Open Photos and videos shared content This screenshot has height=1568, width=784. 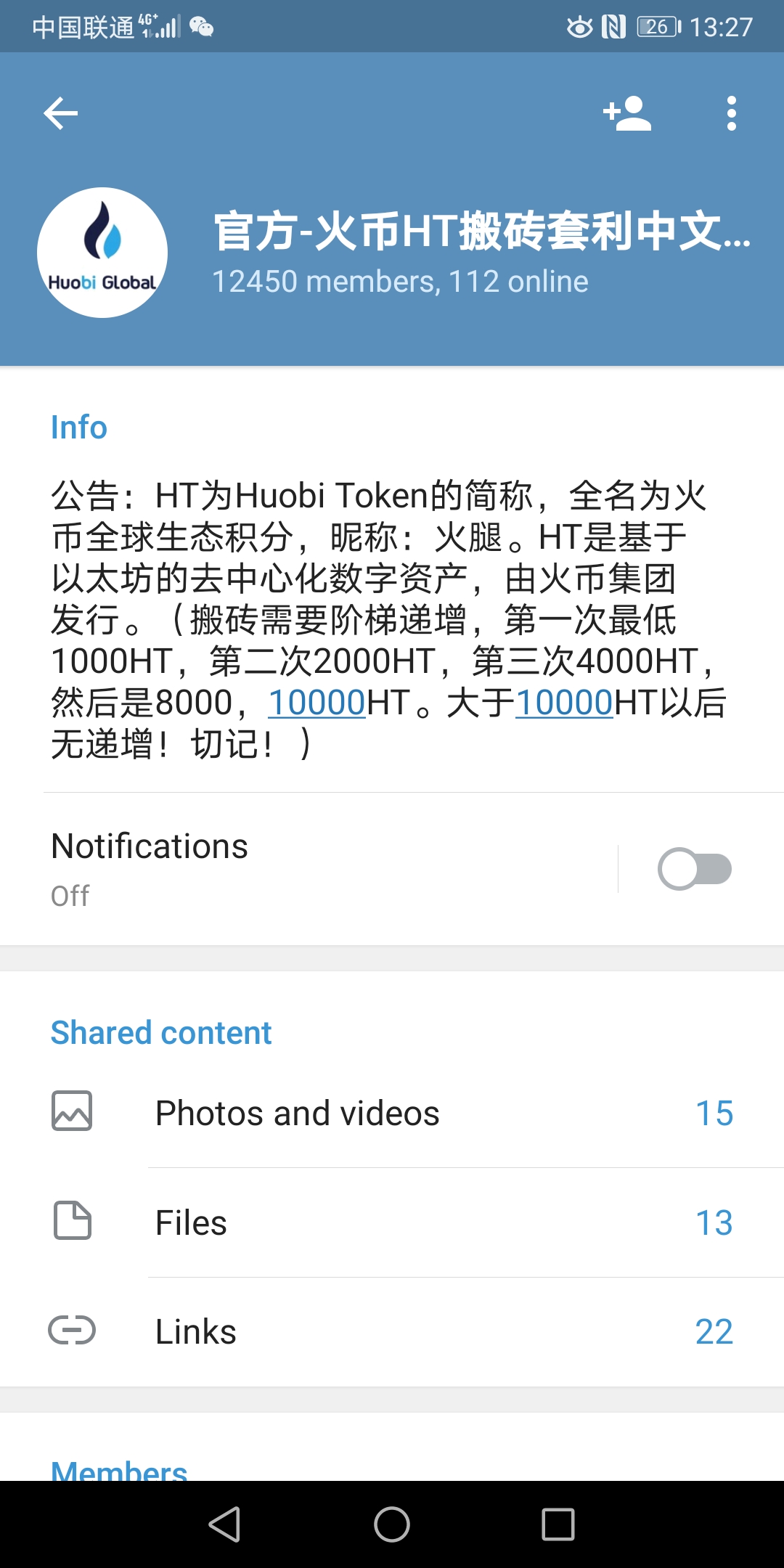click(392, 1113)
